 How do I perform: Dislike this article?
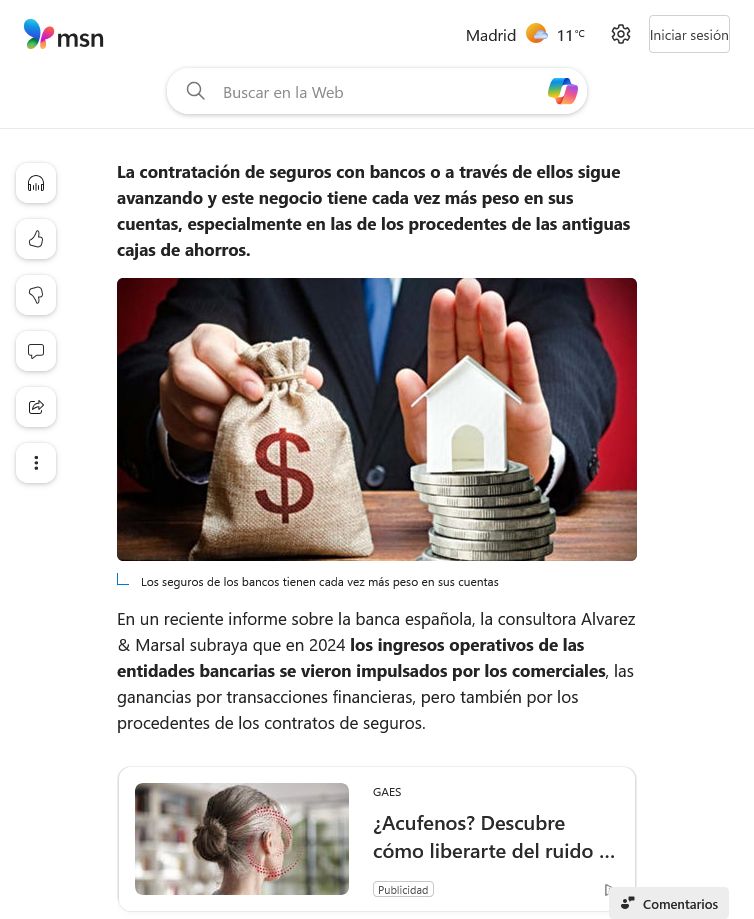coord(36,296)
